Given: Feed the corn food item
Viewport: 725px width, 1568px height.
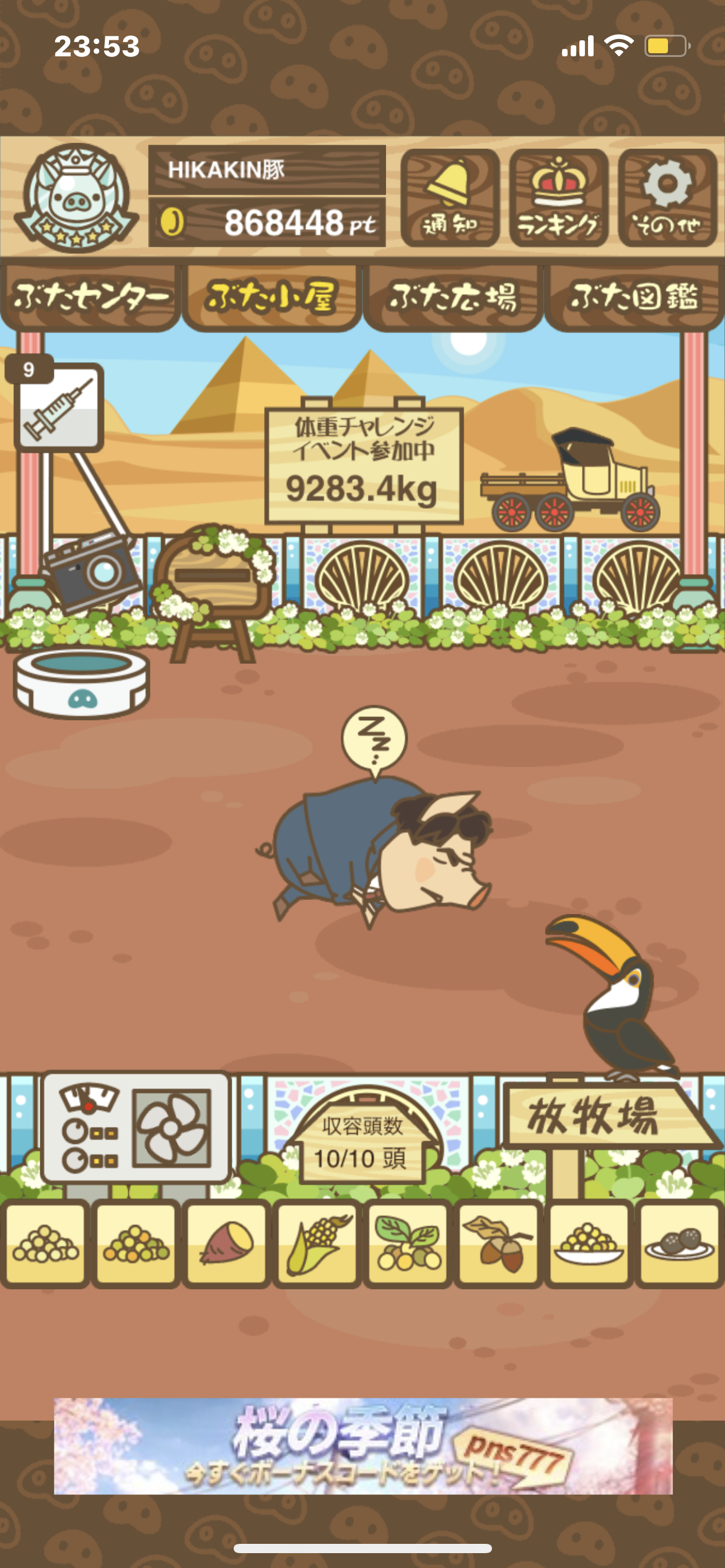Looking at the screenshot, I should coord(317,1243).
